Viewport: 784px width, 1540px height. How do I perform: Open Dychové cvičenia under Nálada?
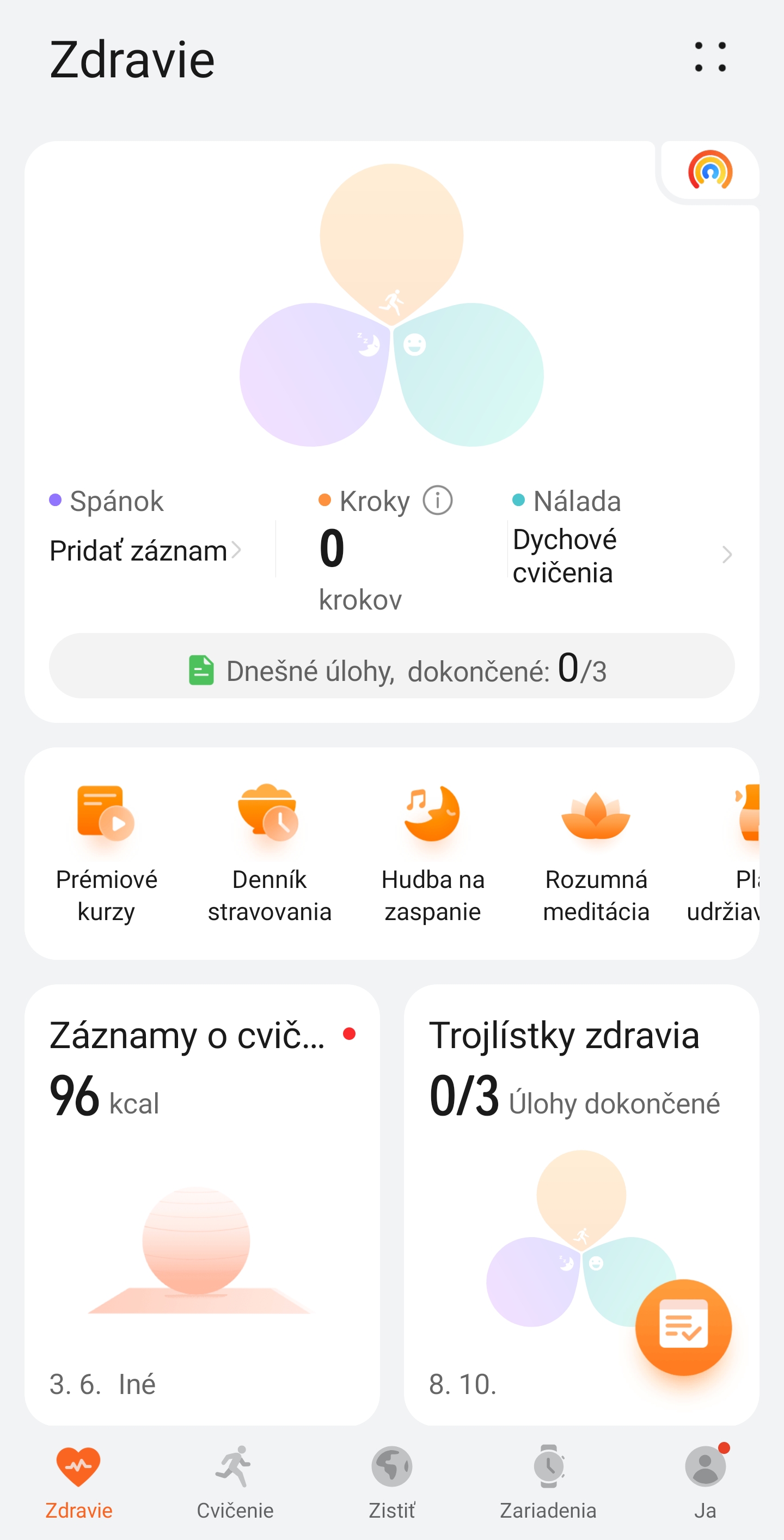(x=621, y=556)
